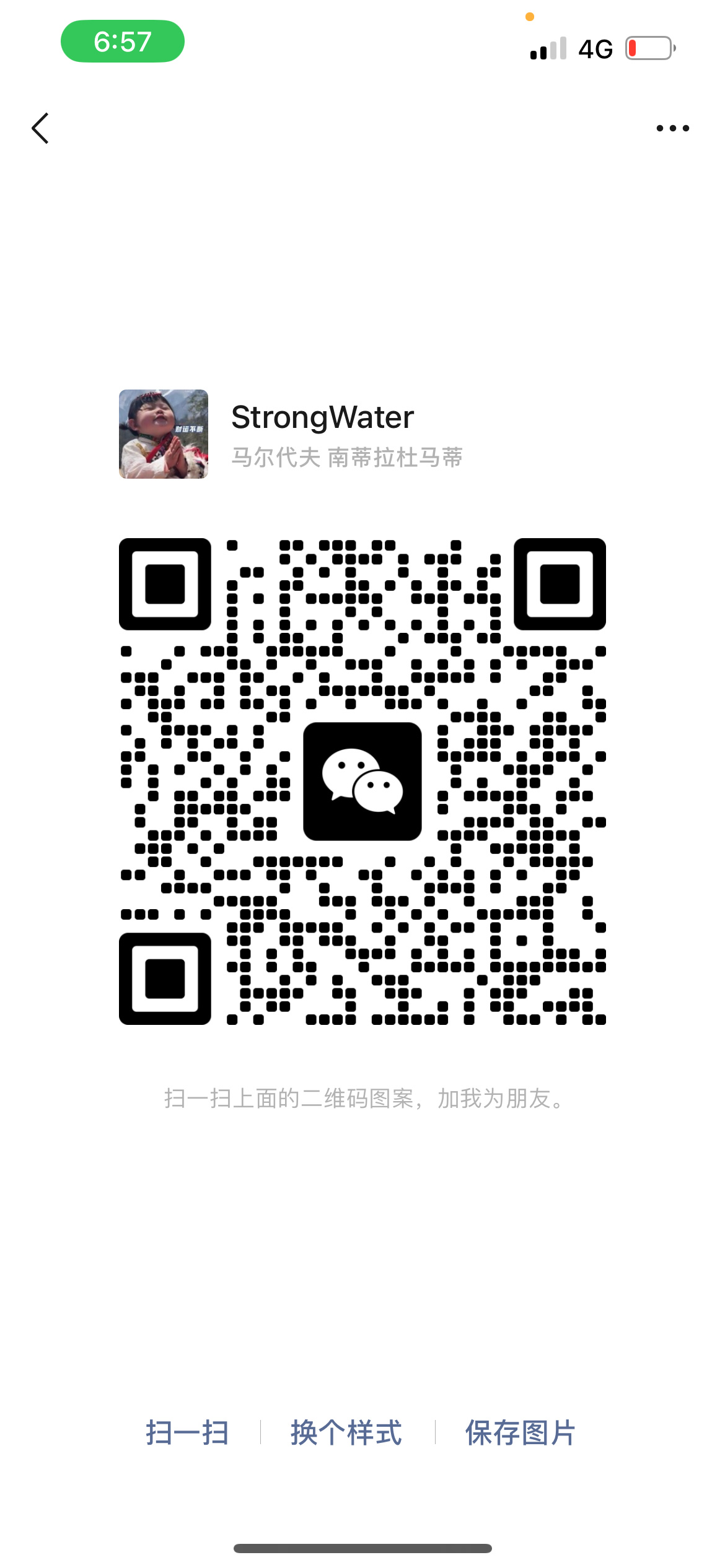Change QR style with 换个样式
Image resolution: width=725 pixels, height=1568 pixels.
346,1432
